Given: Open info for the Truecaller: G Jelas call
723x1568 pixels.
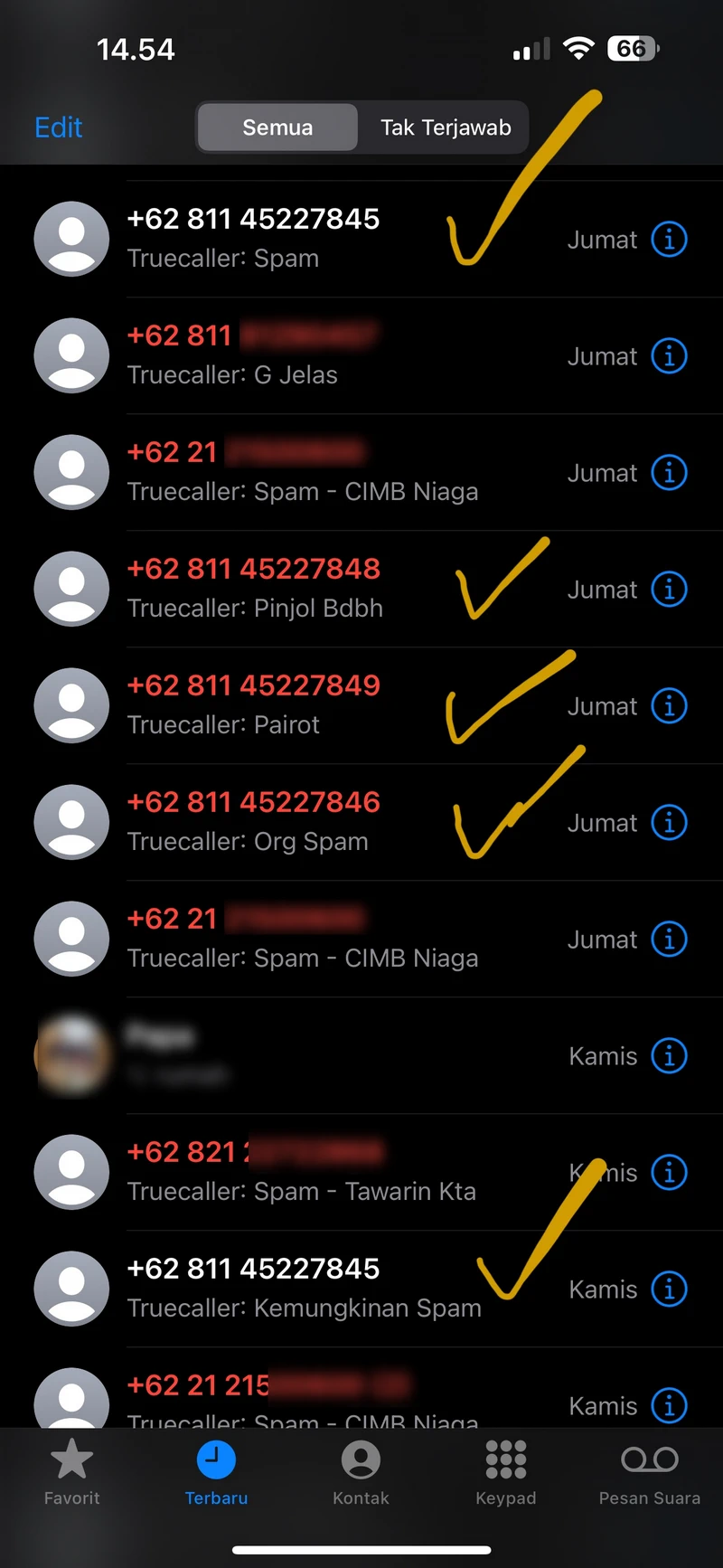Looking at the screenshot, I should (669, 356).
